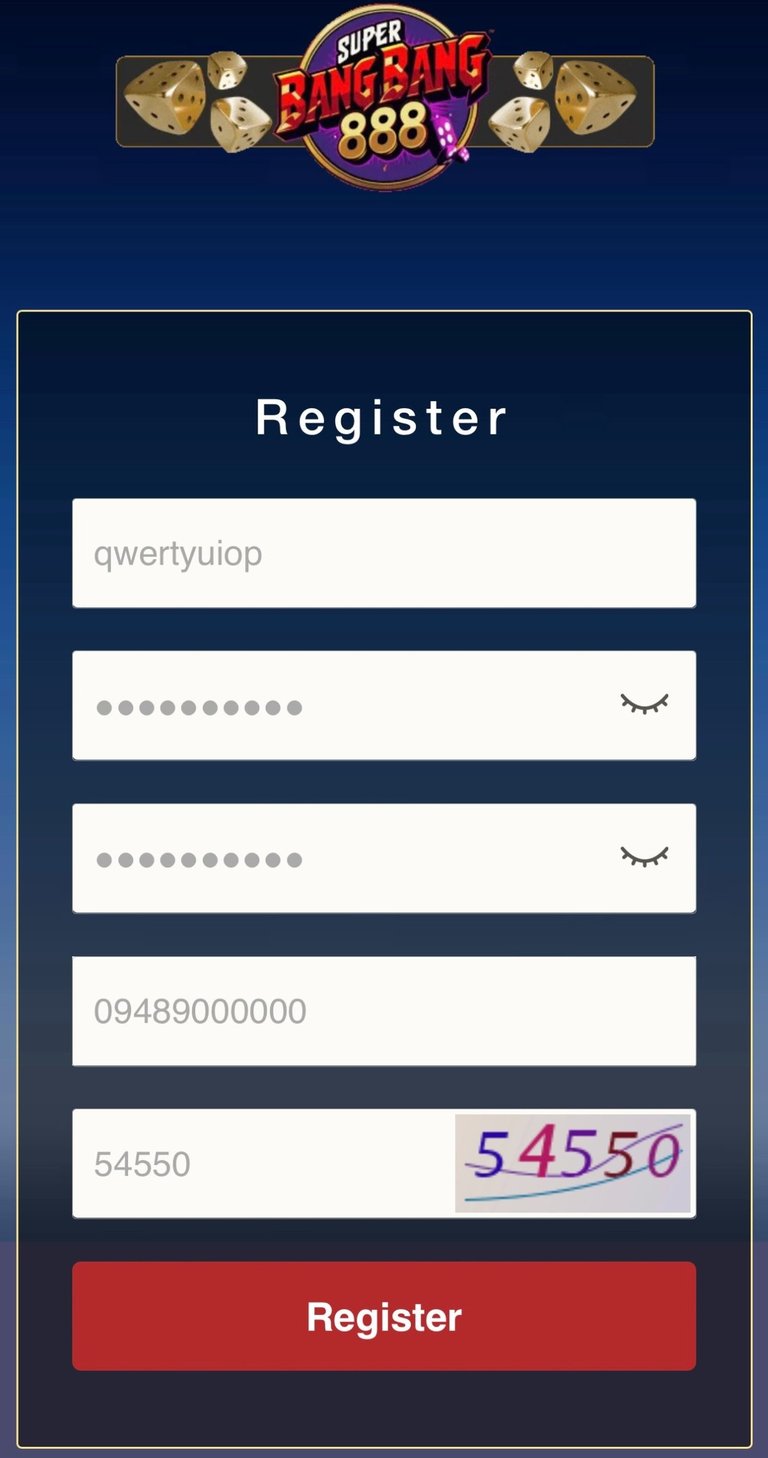The width and height of the screenshot is (768, 1458).
Task: Click the 09489000000 phone number field
Action: click(x=384, y=1010)
